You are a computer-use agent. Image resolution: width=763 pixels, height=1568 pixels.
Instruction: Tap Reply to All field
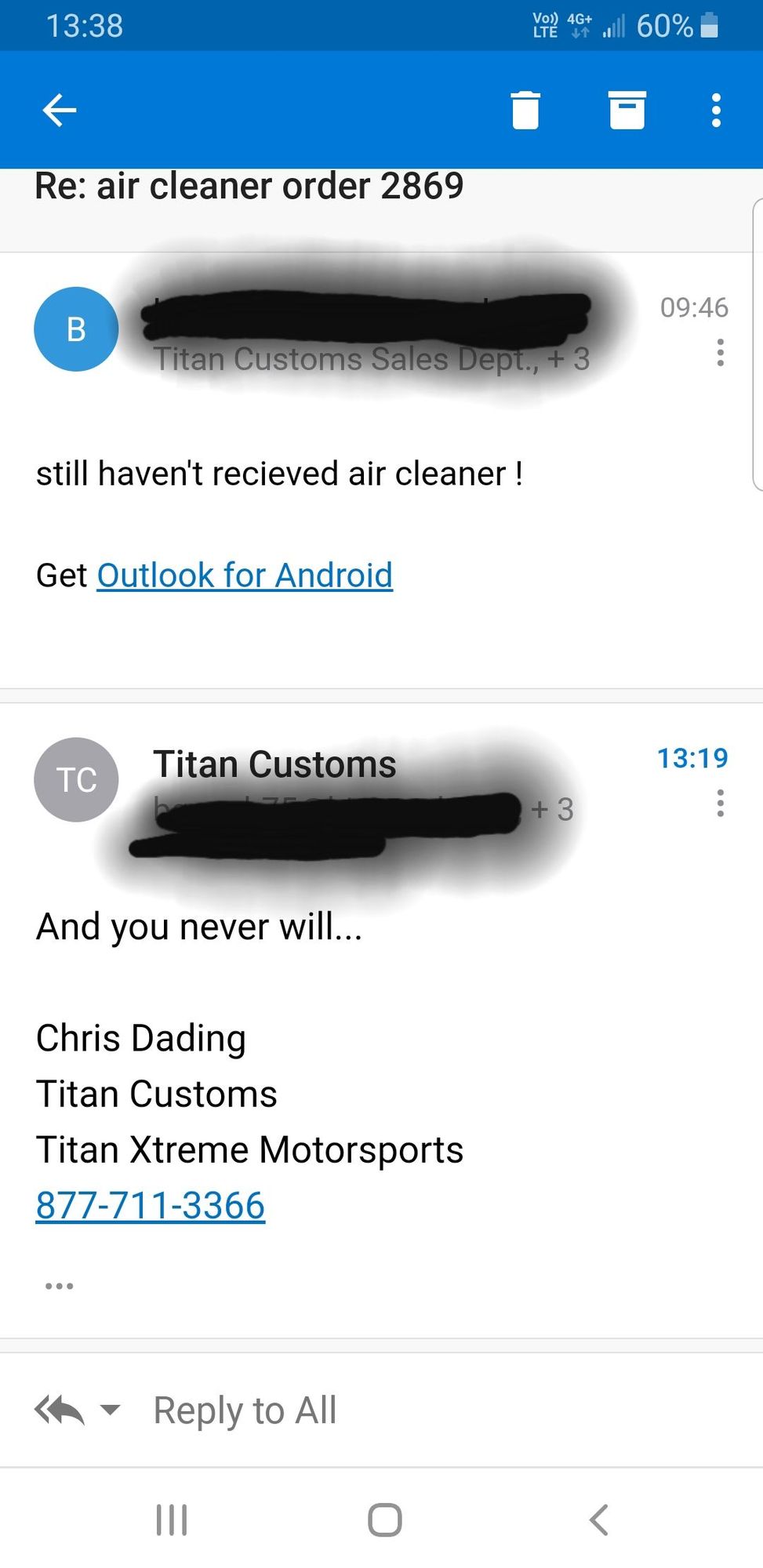click(x=245, y=1410)
